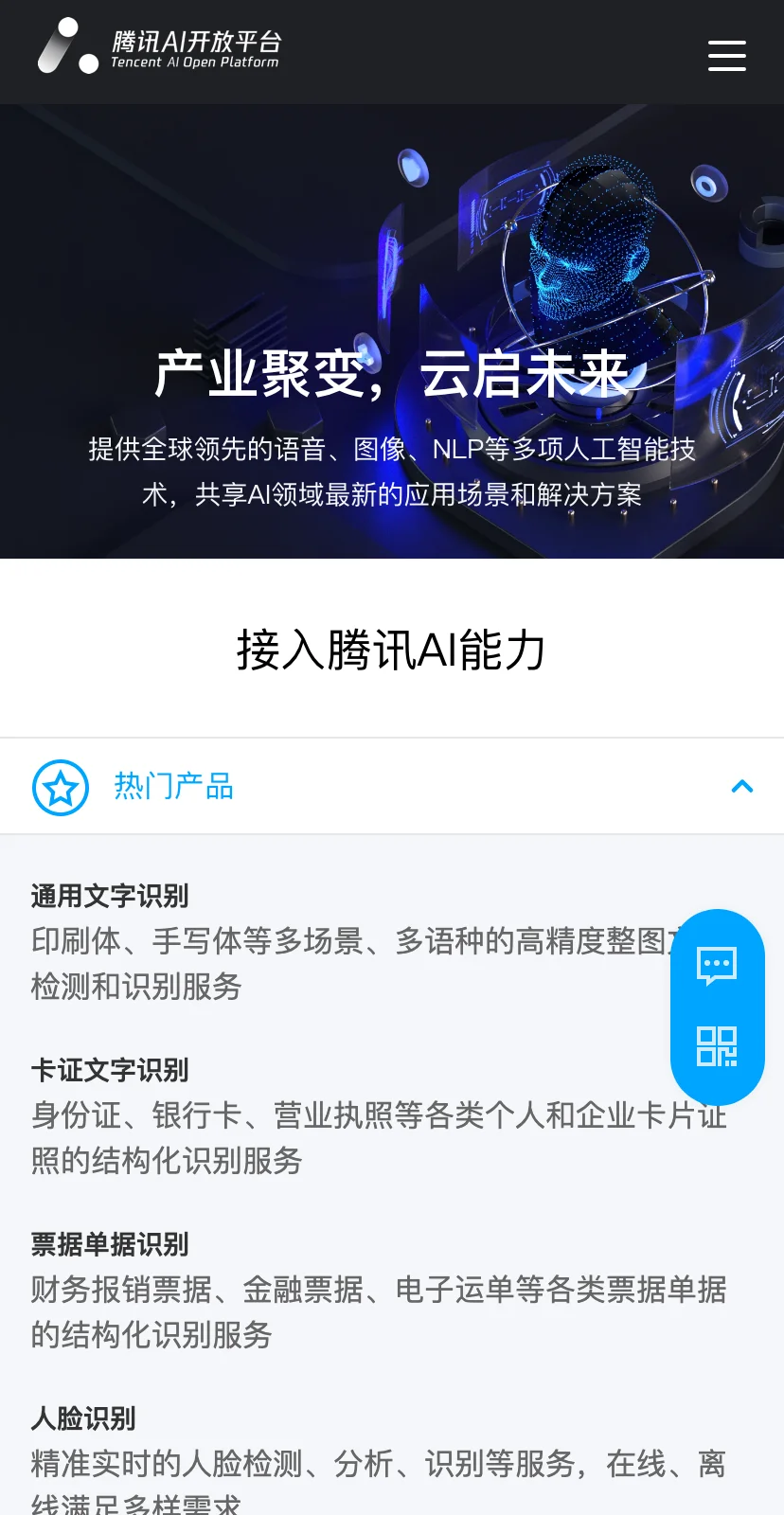Open the floating chat support icon
Image resolution: width=784 pixels, height=1515 pixels.
(717, 965)
